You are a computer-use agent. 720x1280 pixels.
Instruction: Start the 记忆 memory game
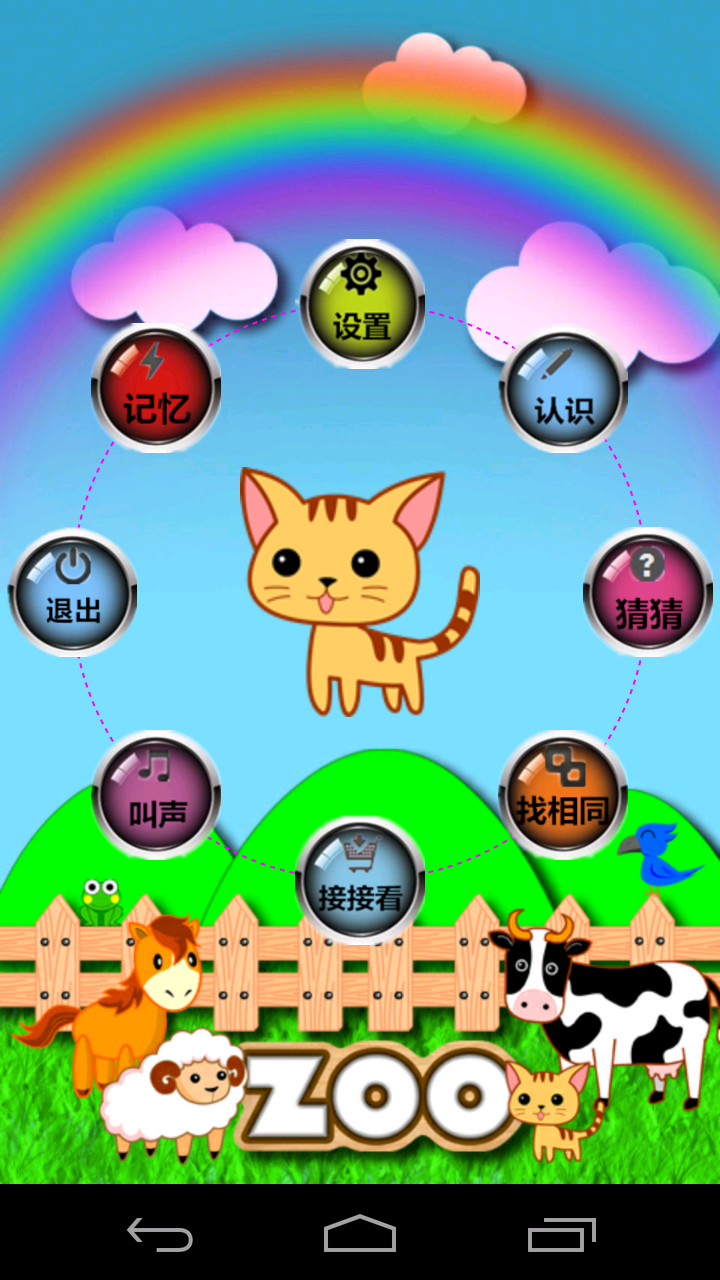[x=156, y=388]
